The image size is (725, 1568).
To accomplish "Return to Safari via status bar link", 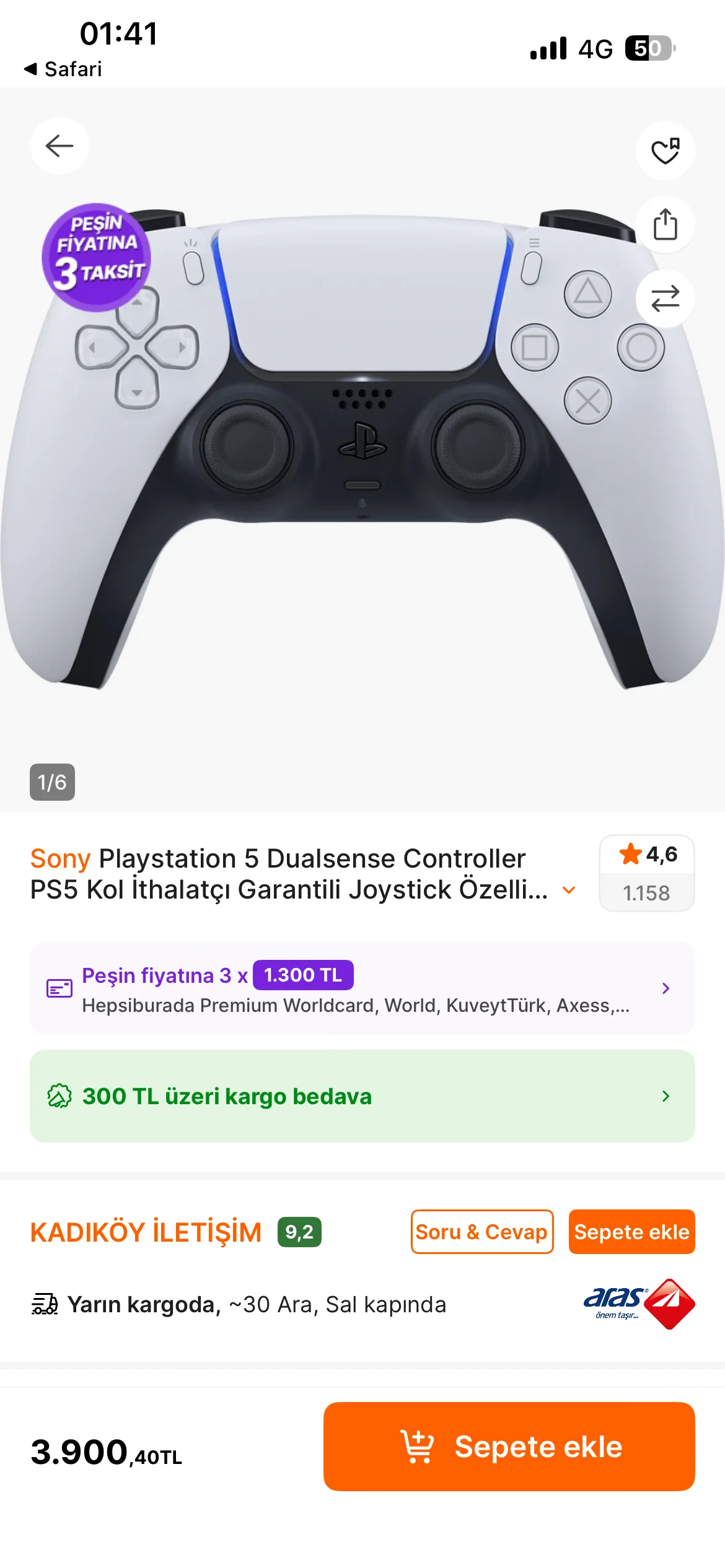I will (63, 69).
